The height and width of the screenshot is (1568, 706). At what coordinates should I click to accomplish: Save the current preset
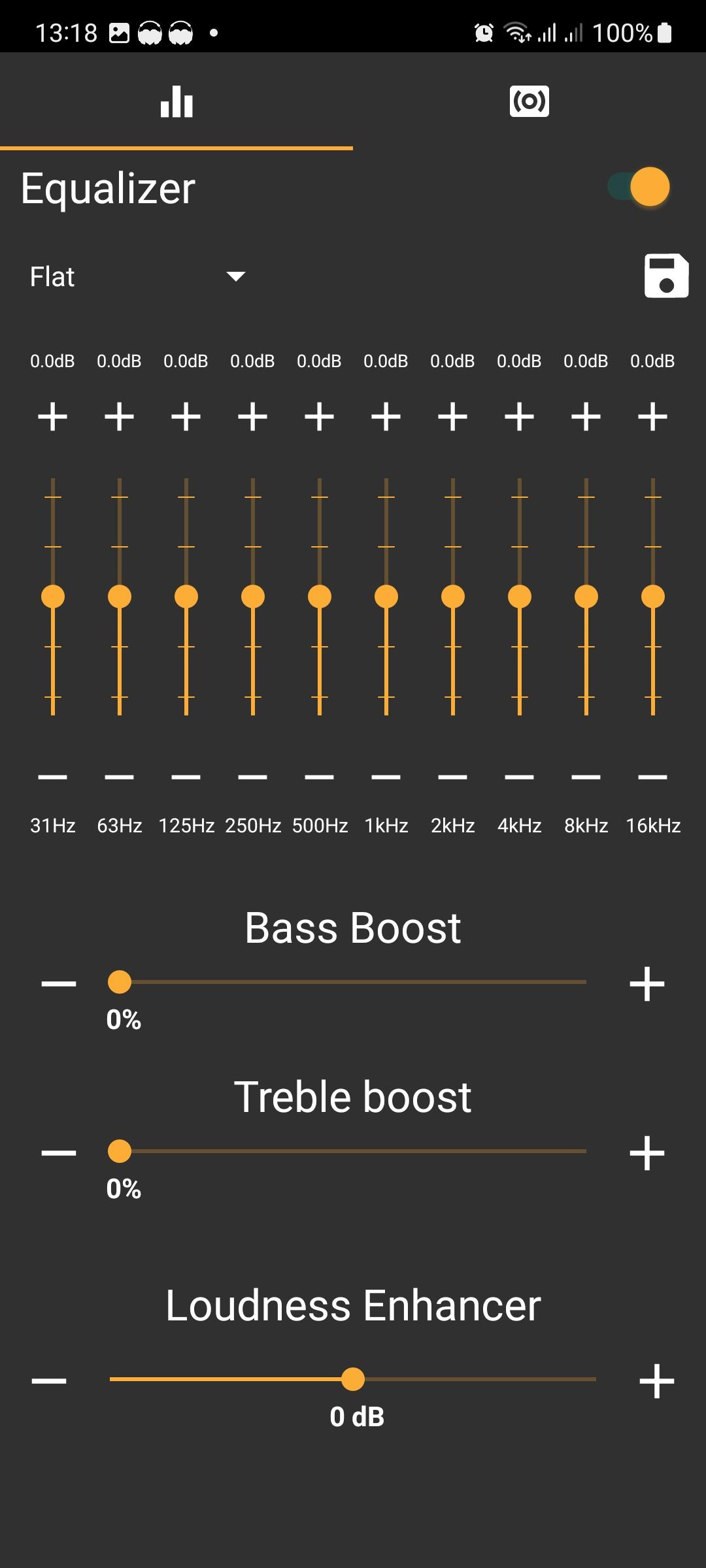pos(666,276)
